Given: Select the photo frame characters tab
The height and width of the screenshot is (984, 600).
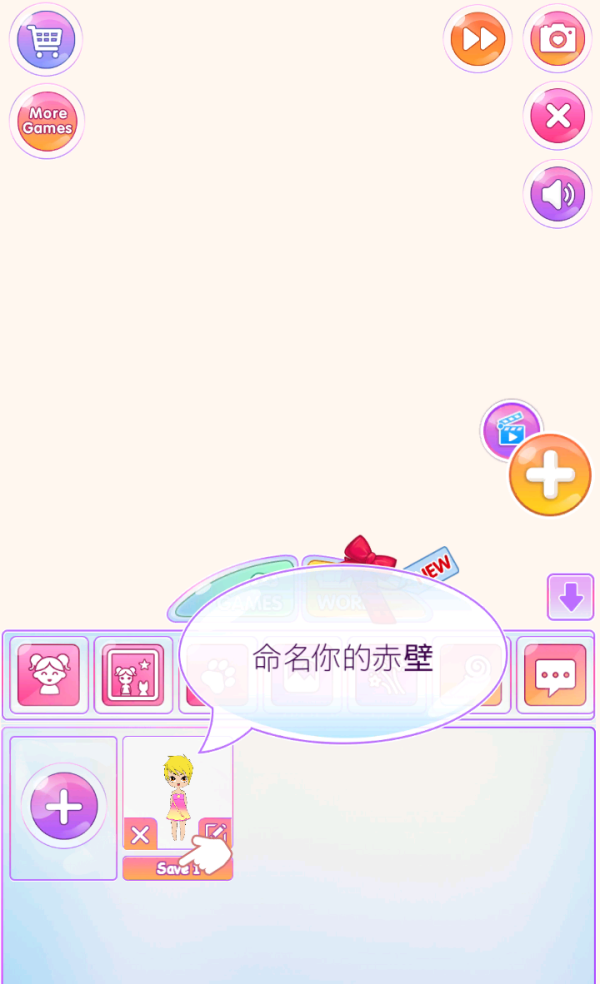Looking at the screenshot, I should coord(133,676).
